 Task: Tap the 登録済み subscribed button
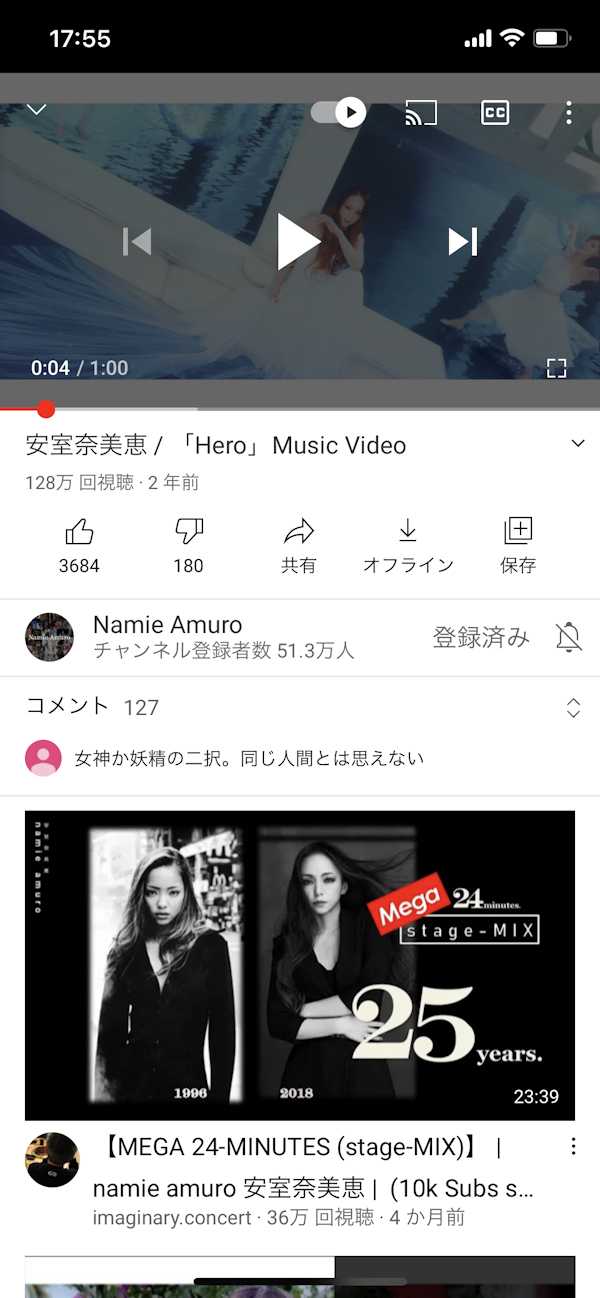click(x=481, y=637)
